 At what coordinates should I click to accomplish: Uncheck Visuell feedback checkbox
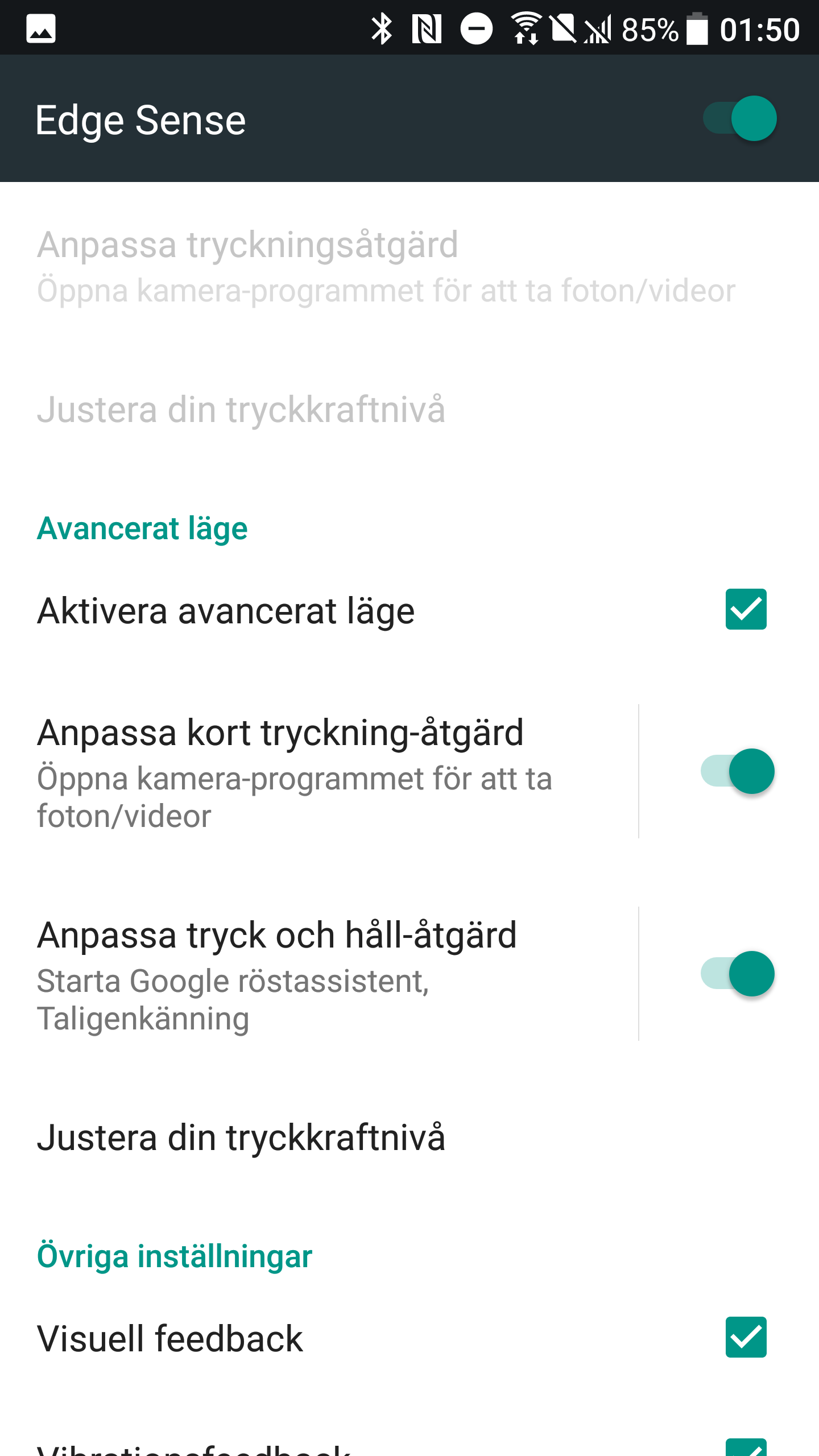[x=746, y=1337]
